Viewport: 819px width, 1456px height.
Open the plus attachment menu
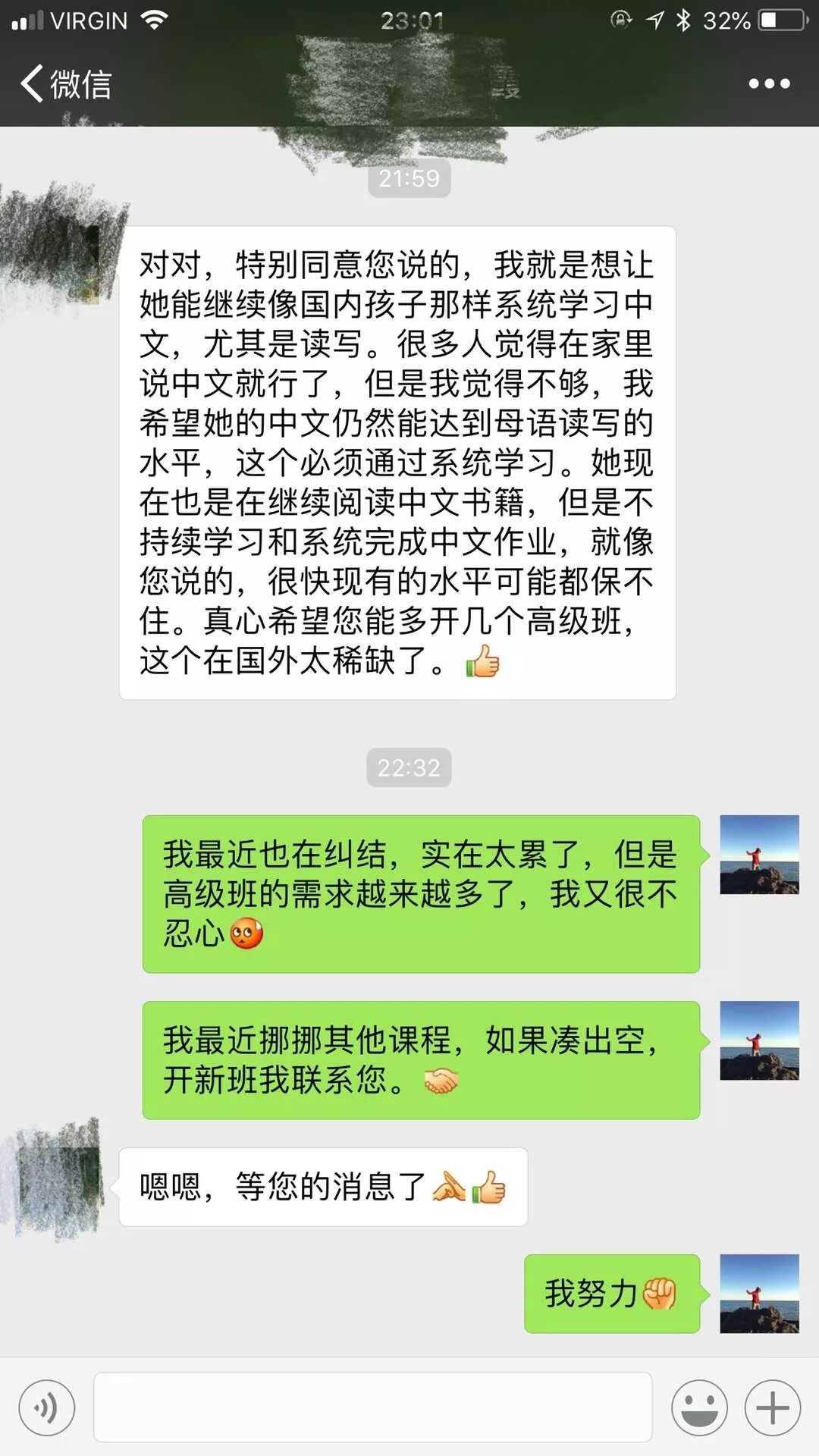pyautogui.click(x=773, y=1408)
